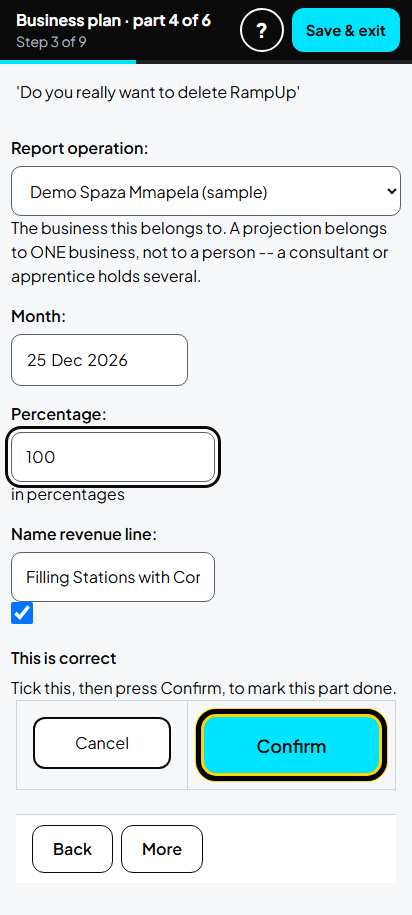Edit the Month date field

99,359
